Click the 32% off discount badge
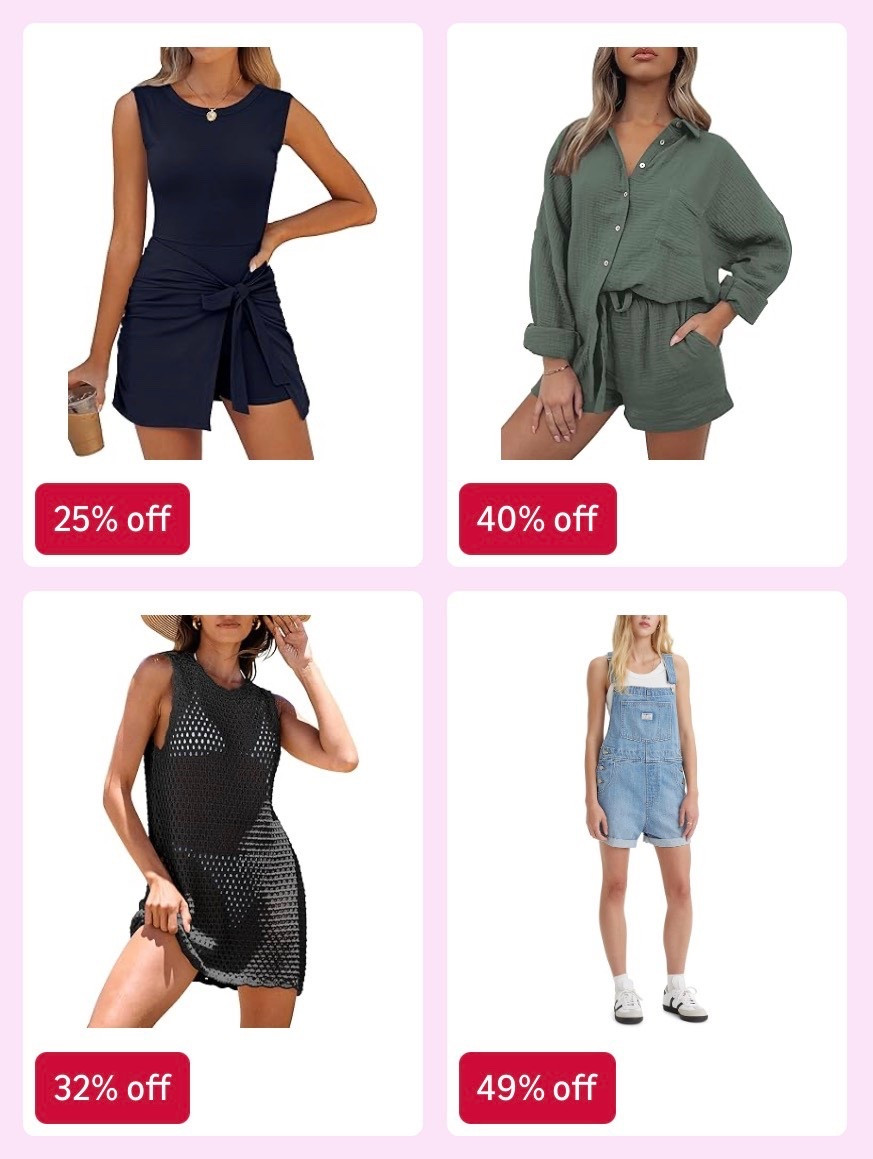Screen dimensions: 873x1159 [x=111, y=1088]
